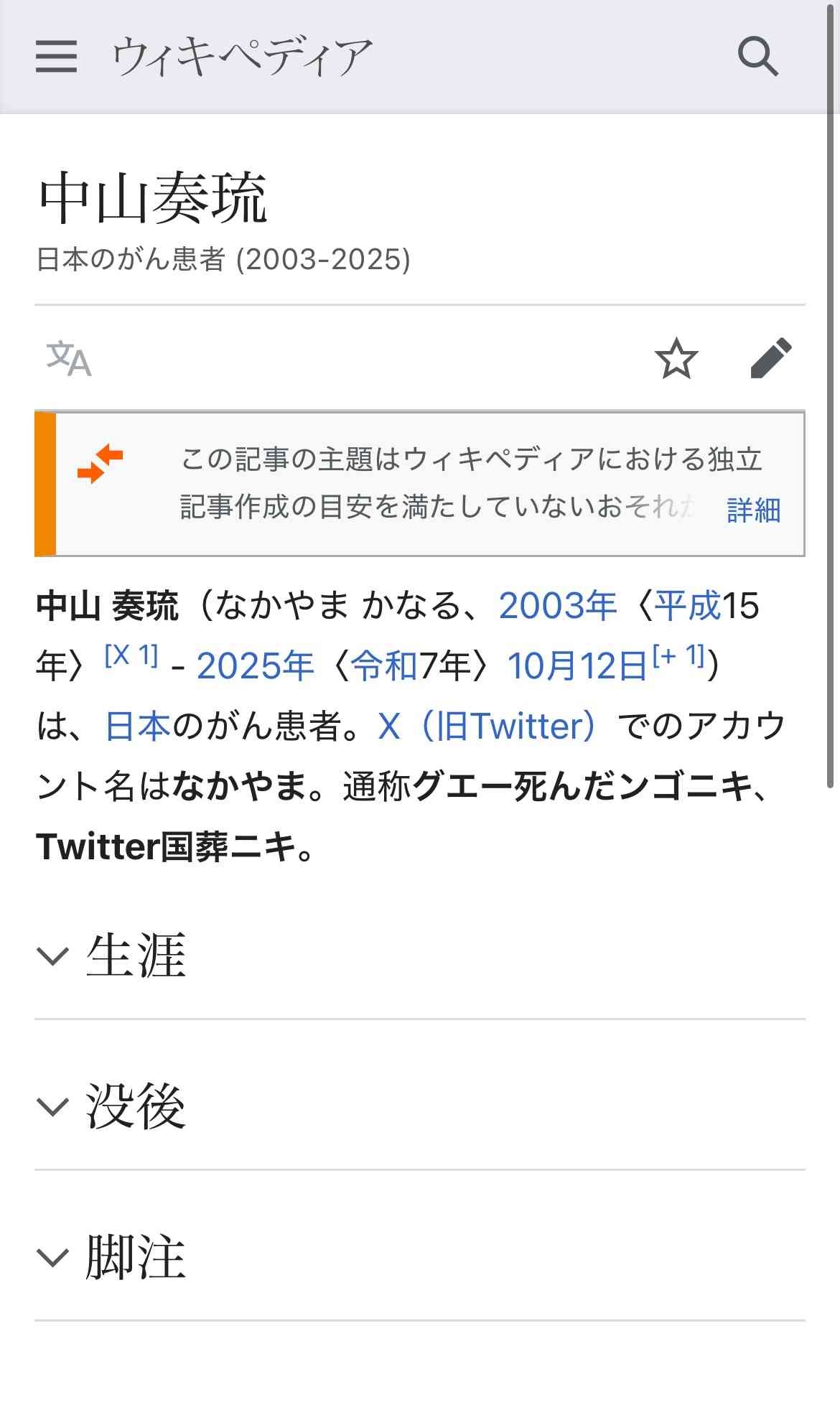The image size is (840, 1402).
Task: Open the 2025年 link
Action: pos(255,666)
